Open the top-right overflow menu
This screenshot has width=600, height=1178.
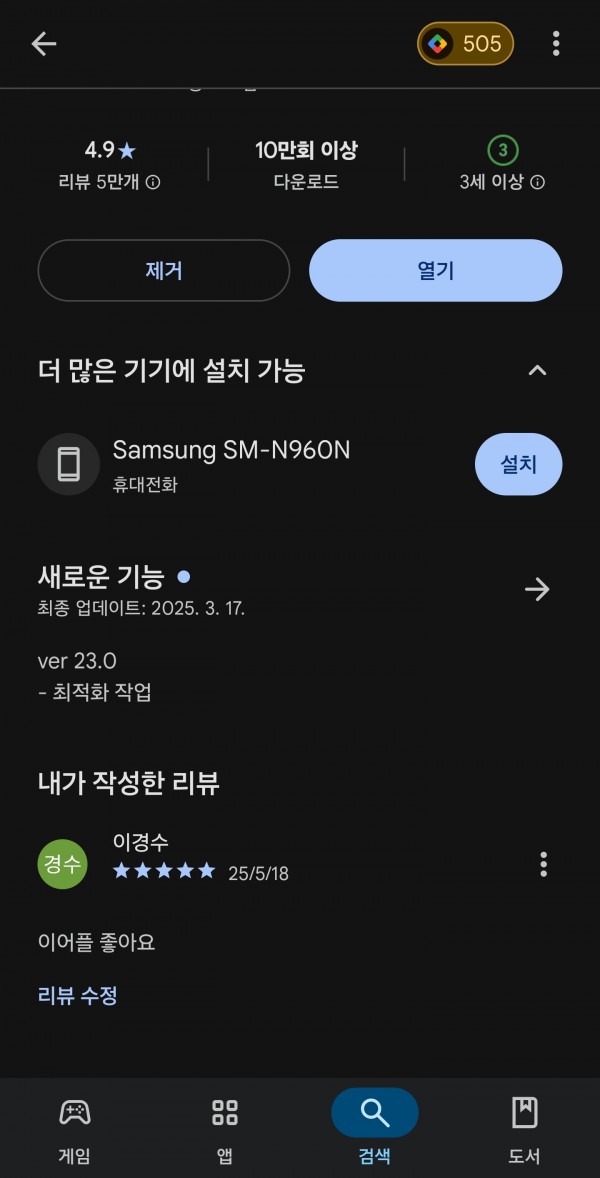coord(556,44)
